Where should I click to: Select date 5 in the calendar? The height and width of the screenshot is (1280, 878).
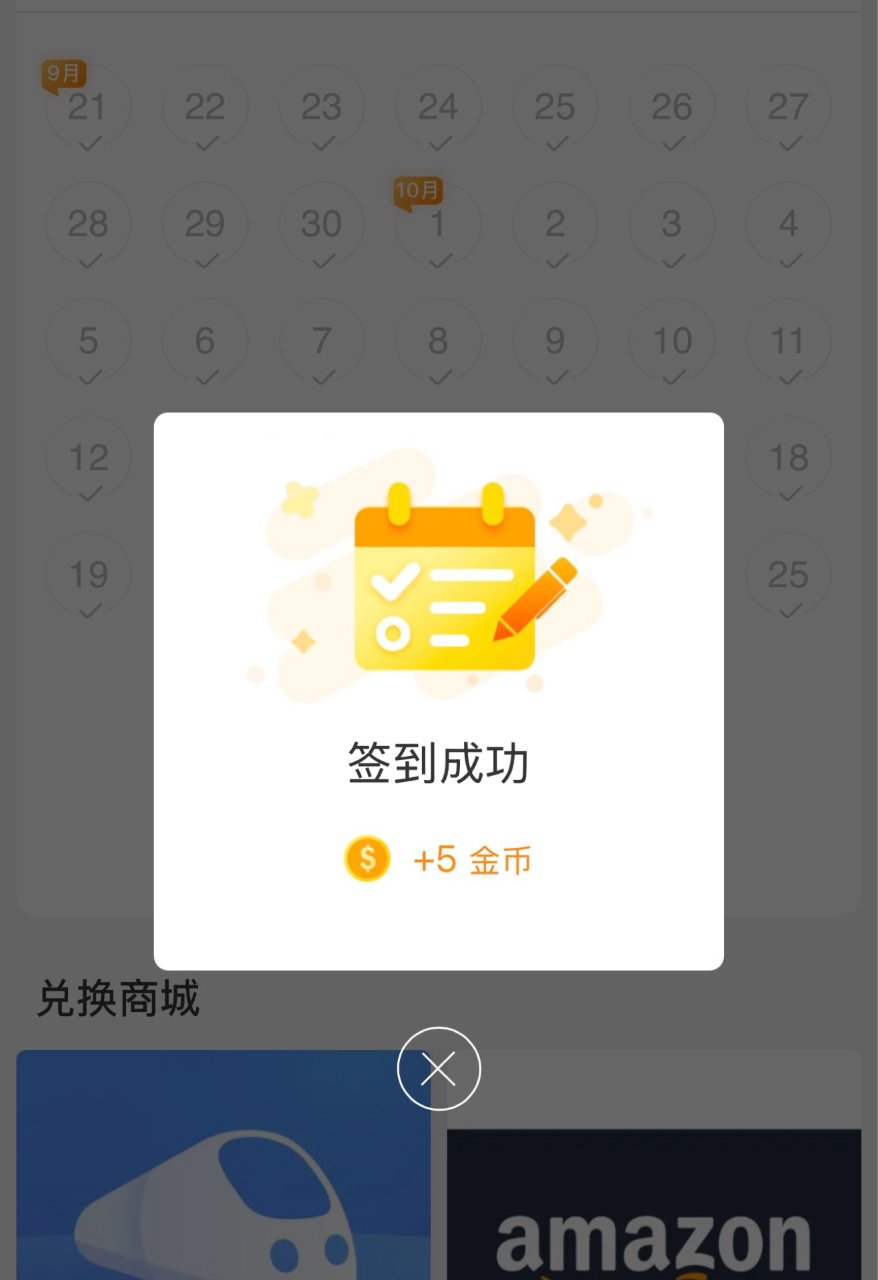pos(88,341)
